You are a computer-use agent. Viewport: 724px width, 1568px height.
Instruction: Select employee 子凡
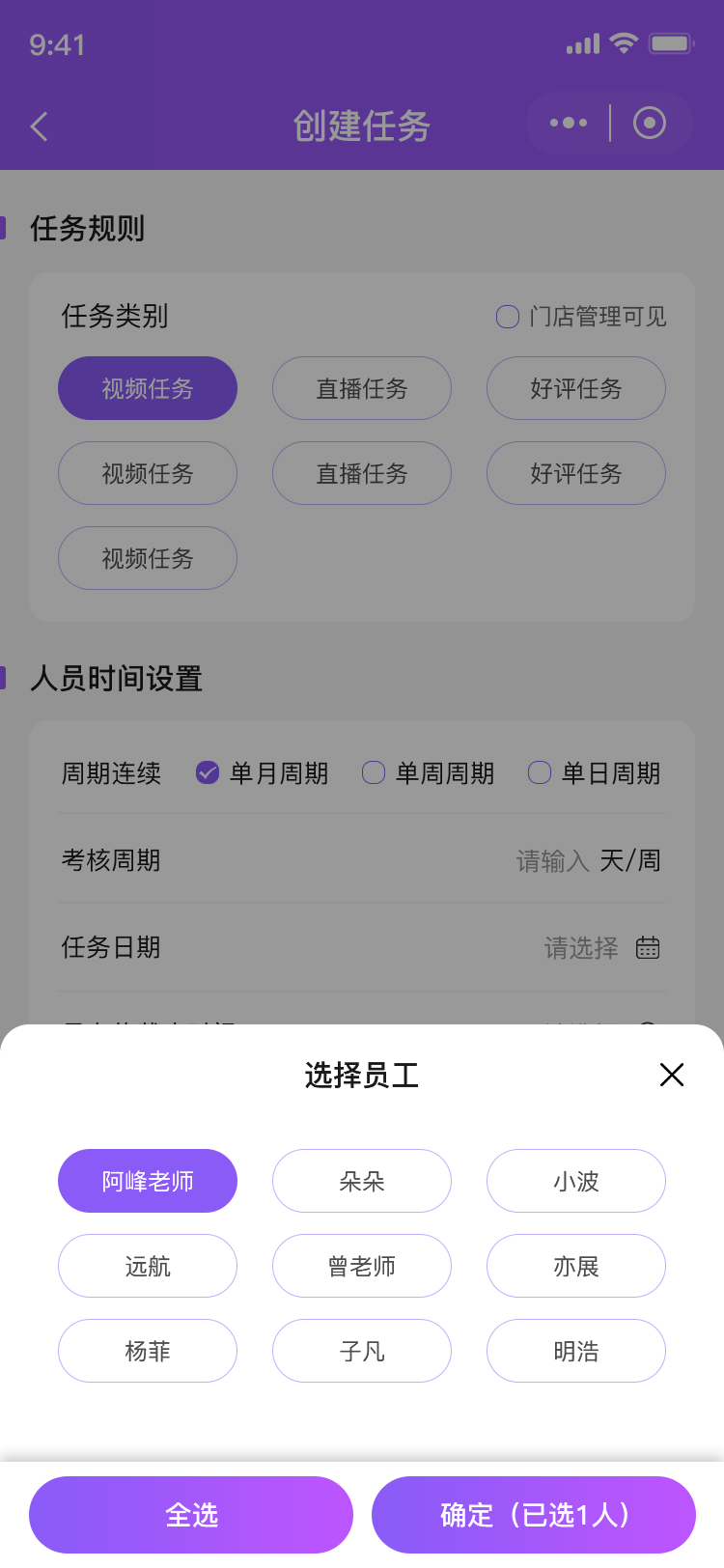(362, 1351)
